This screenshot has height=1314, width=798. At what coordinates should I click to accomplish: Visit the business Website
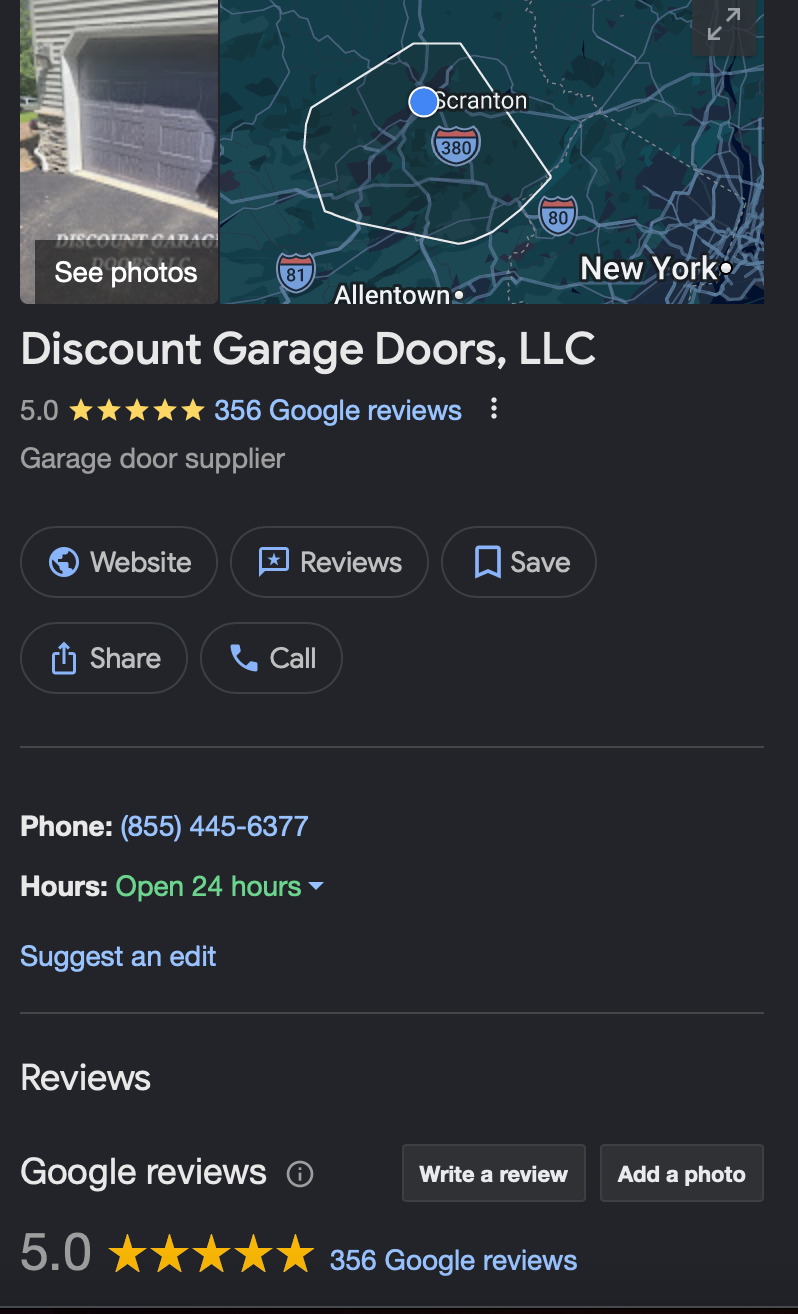tap(119, 562)
